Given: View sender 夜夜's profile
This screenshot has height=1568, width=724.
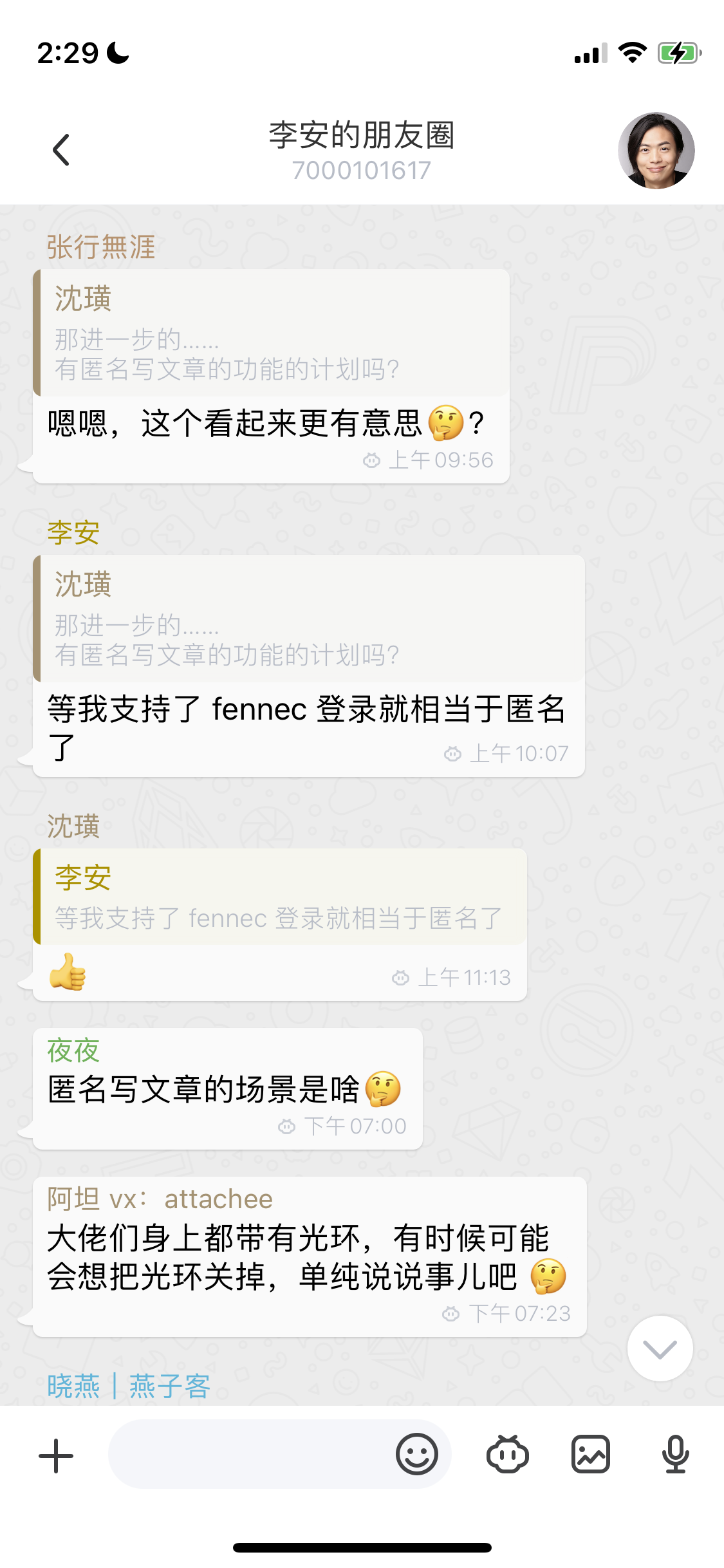Looking at the screenshot, I should coord(73,1051).
